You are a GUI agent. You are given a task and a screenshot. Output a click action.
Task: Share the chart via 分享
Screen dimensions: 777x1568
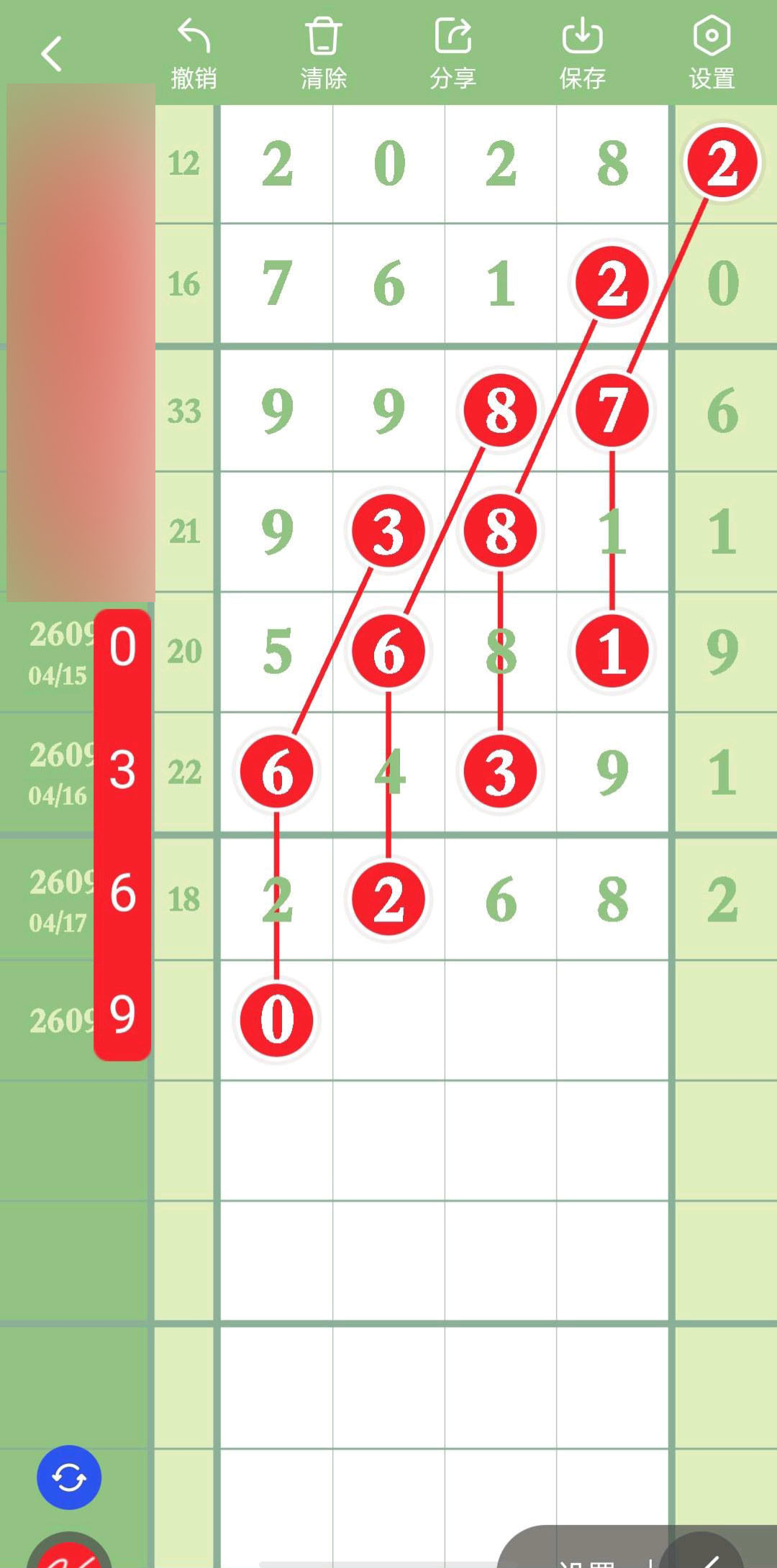[453, 53]
